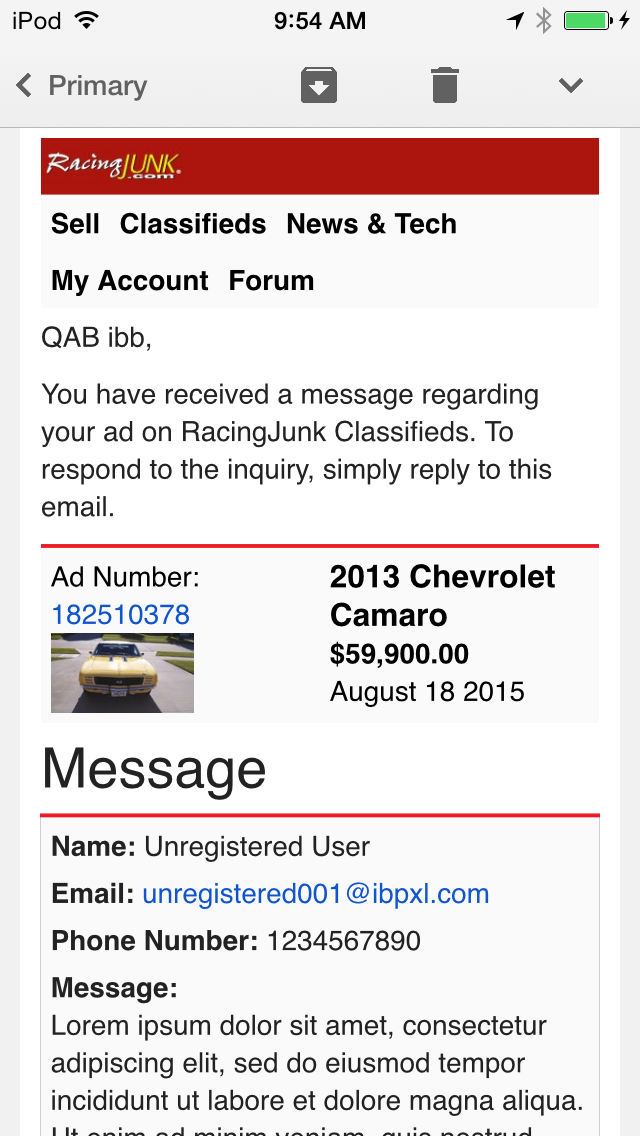640x1136 pixels.
Task: Open the Sell link
Action: 75,224
